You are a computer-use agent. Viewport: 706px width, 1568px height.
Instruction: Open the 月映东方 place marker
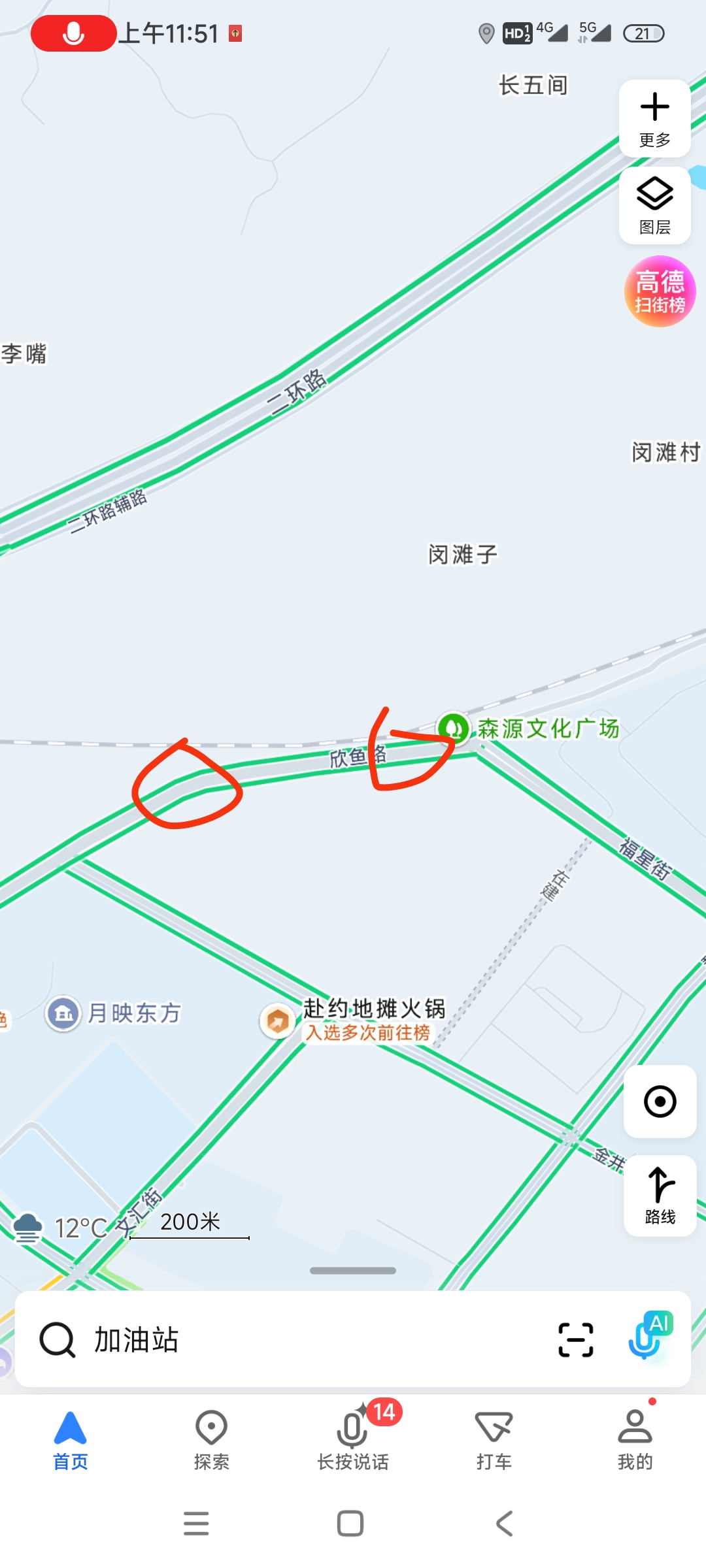tap(63, 1013)
